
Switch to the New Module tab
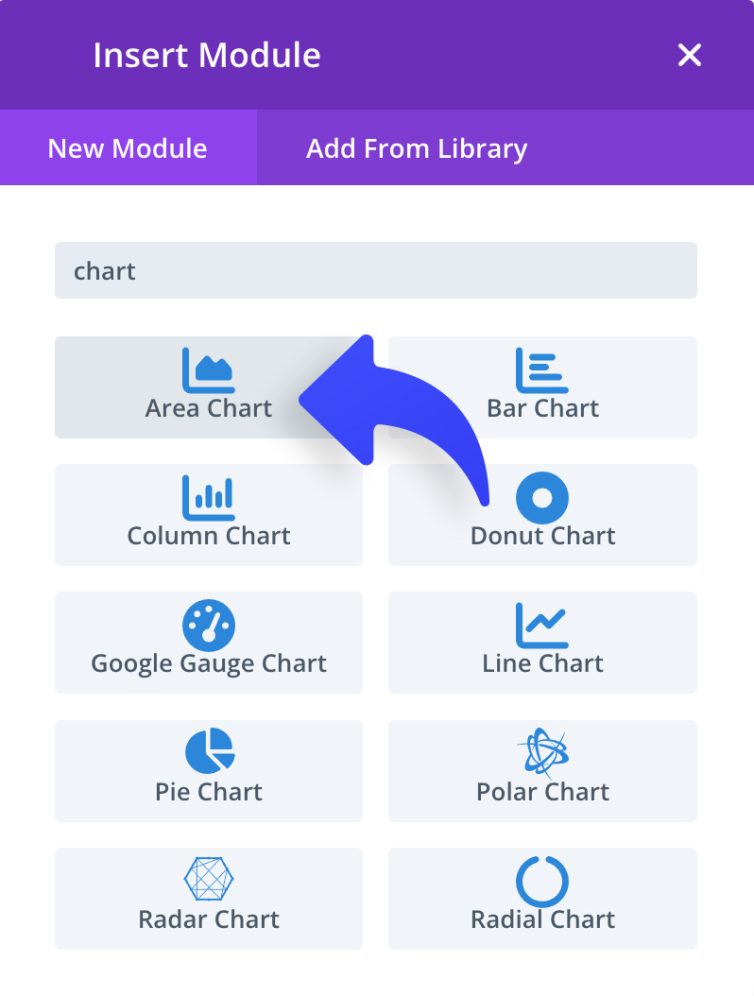(128, 149)
